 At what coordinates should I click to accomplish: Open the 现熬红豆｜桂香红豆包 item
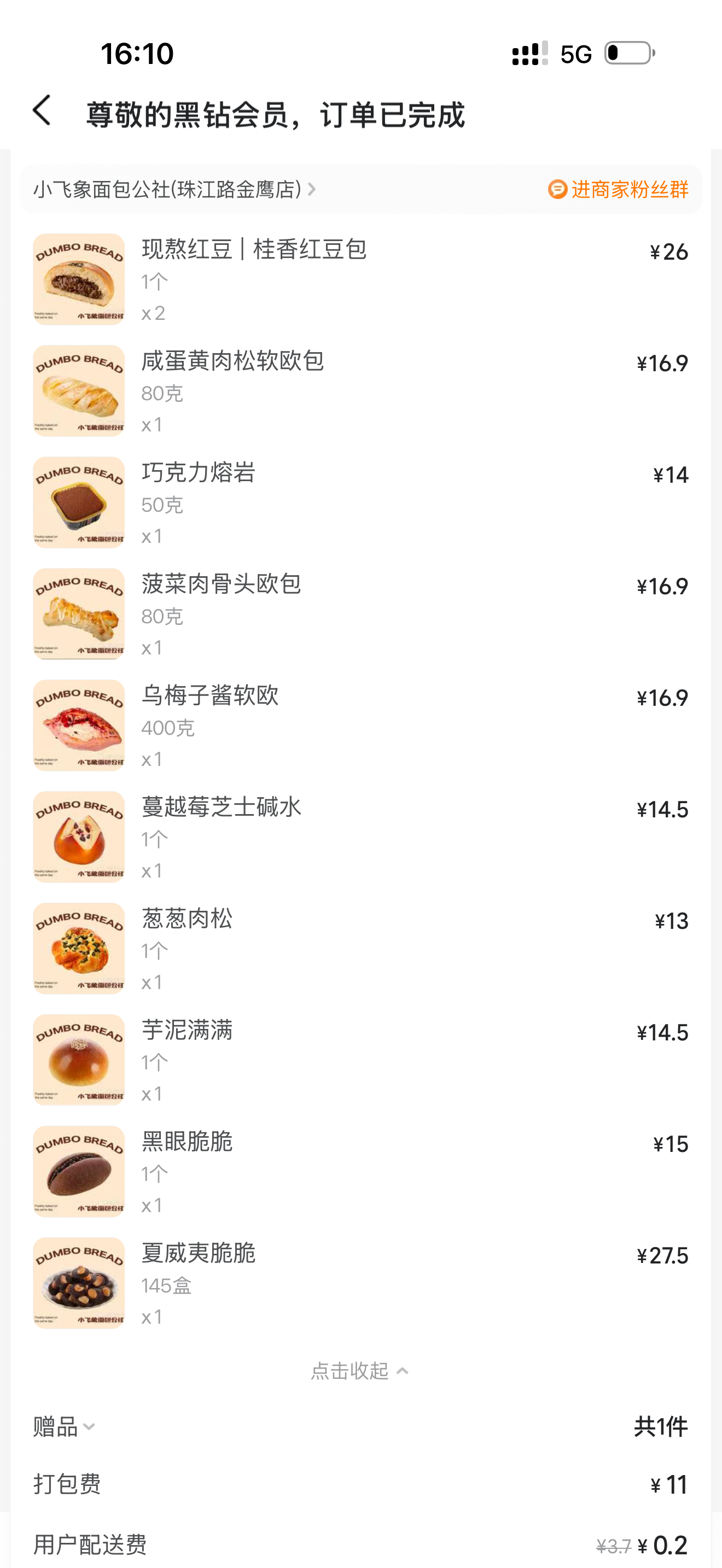(x=254, y=249)
